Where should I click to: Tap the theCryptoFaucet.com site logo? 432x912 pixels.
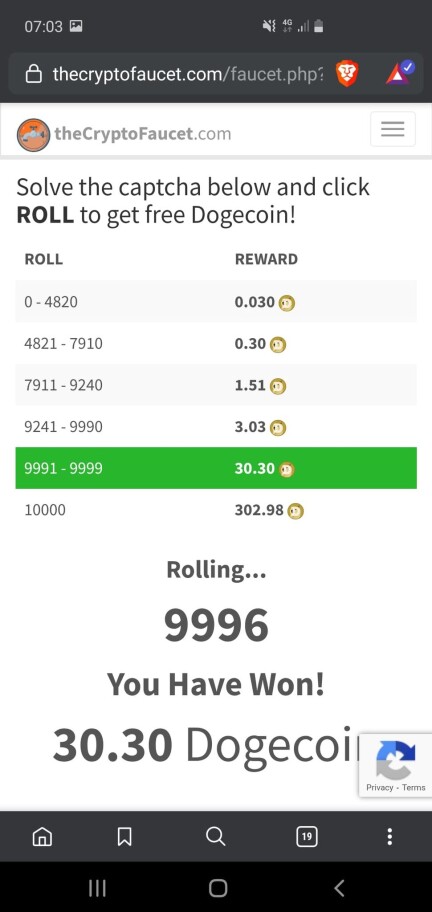(x=124, y=134)
